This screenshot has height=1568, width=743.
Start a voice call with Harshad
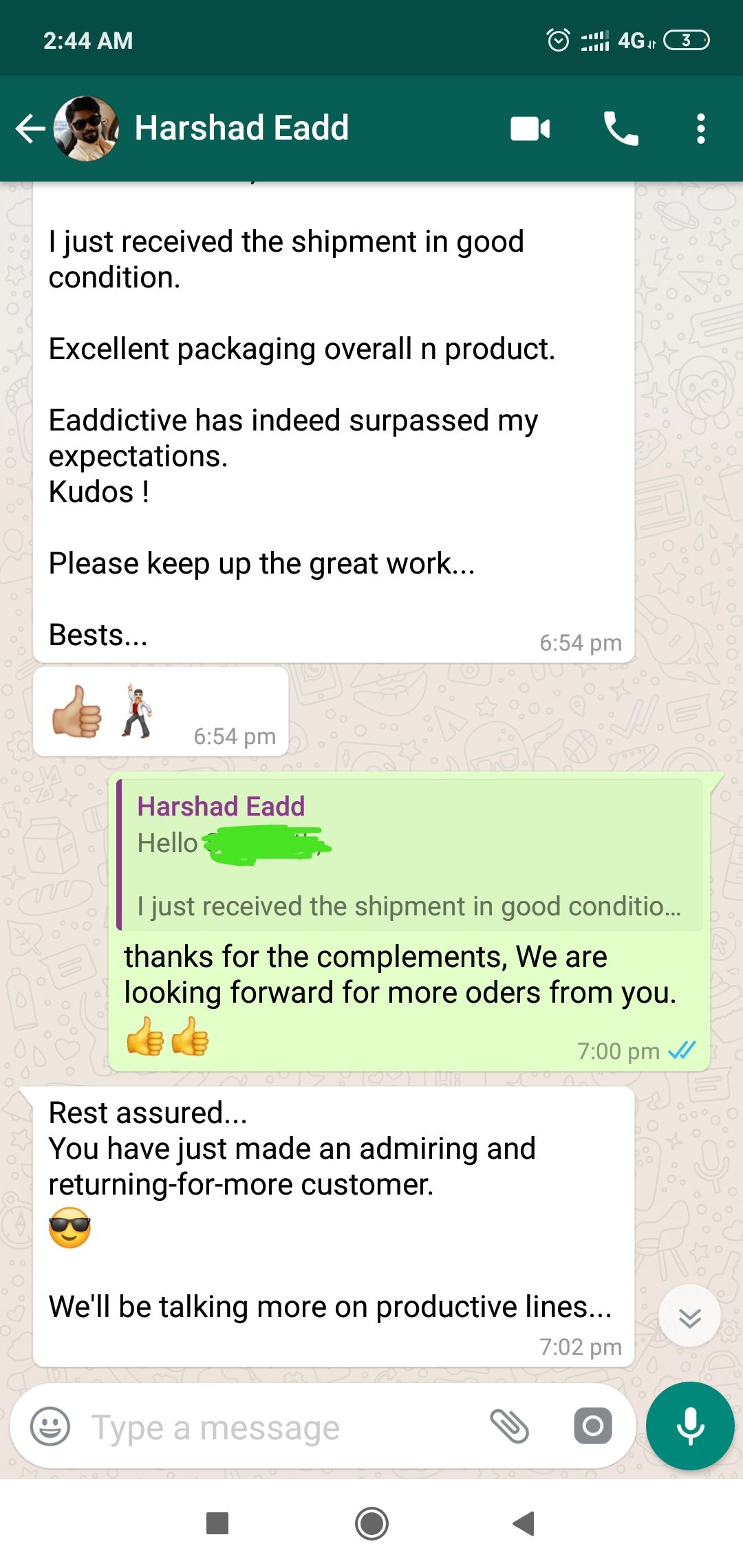tap(621, 129)
